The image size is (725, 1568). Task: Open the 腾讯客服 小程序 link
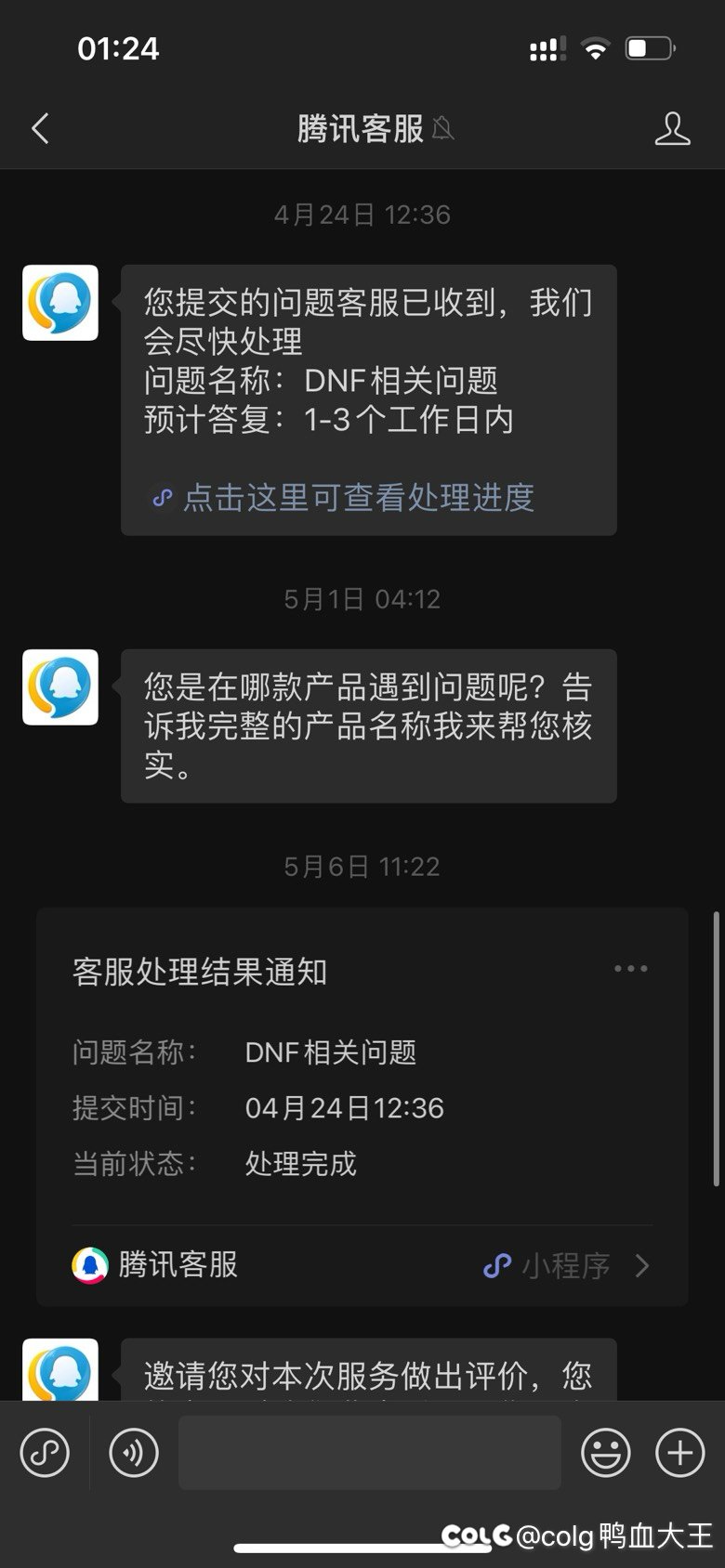[x=362, y=1265]
